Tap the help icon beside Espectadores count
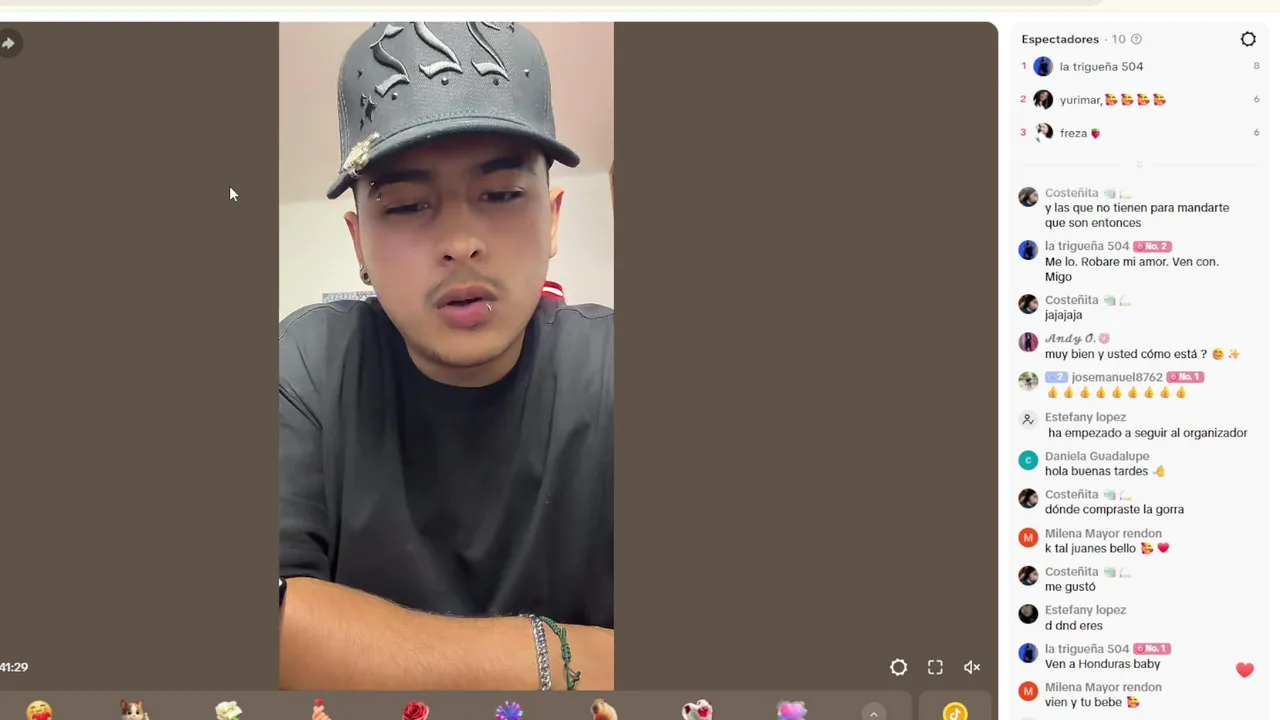Screen dimensions: 1280x720 (1136, 39)
